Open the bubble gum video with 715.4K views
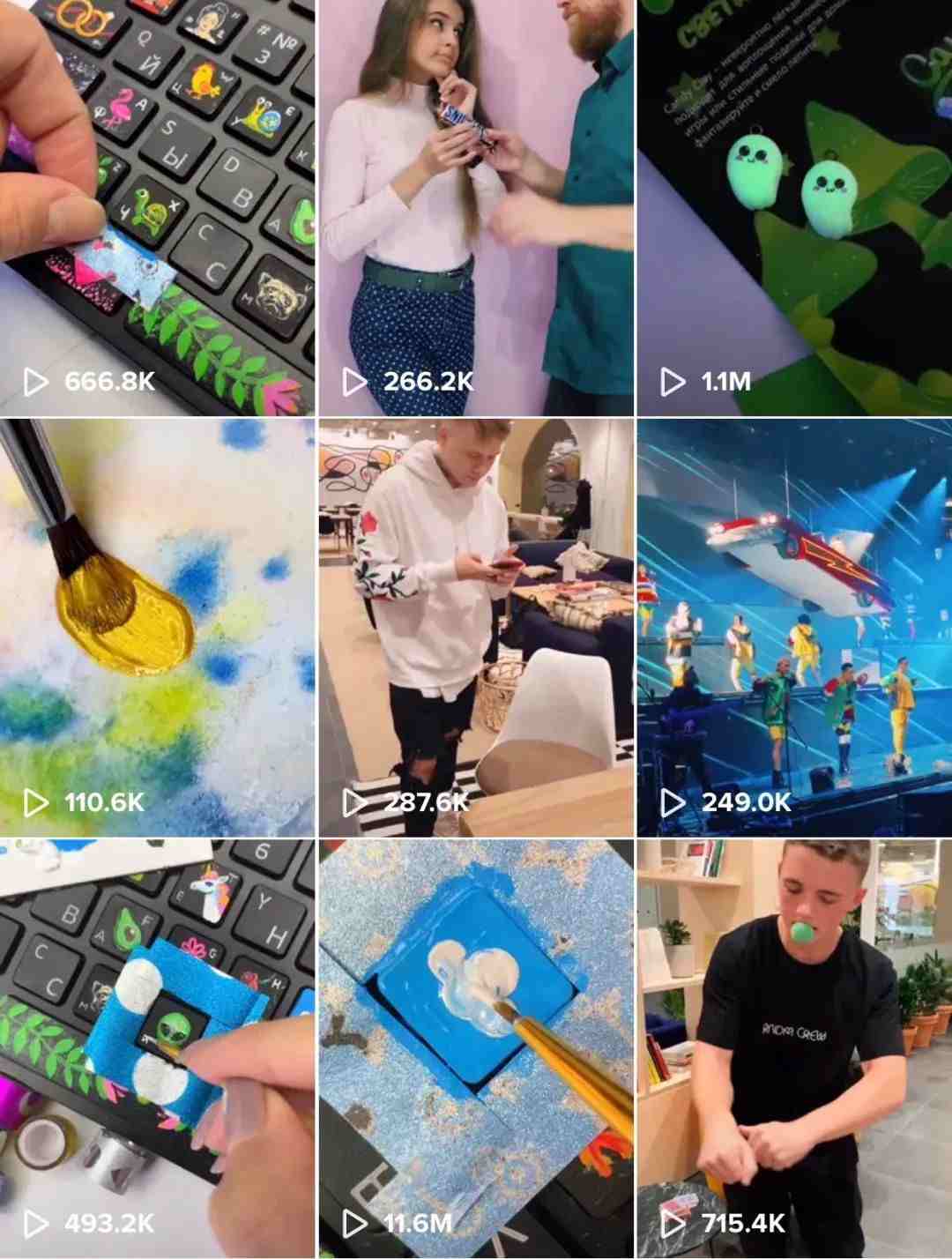Screen dimensions: 952x1259 [794, 1048]
